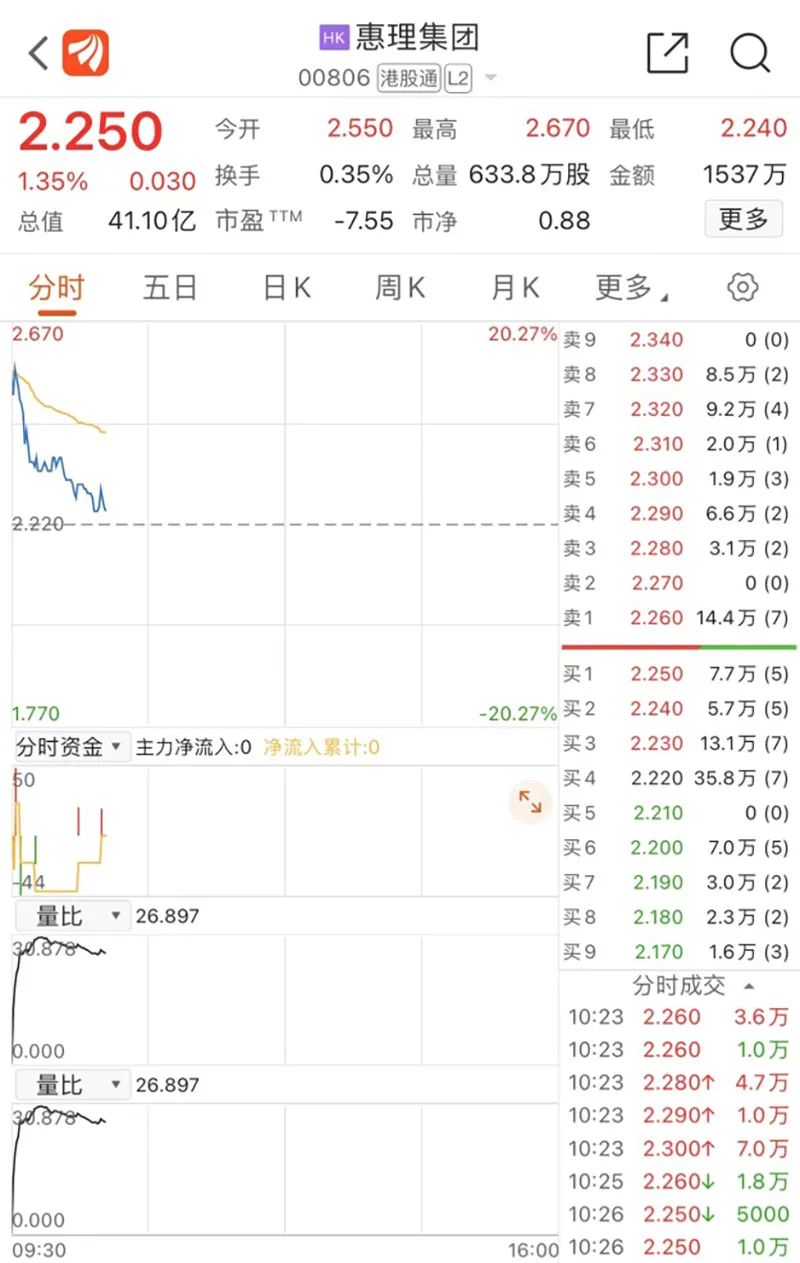The height and width of the screenshot is (1263, 800).
Task: Share this stock page
Action: click(667, 53)
